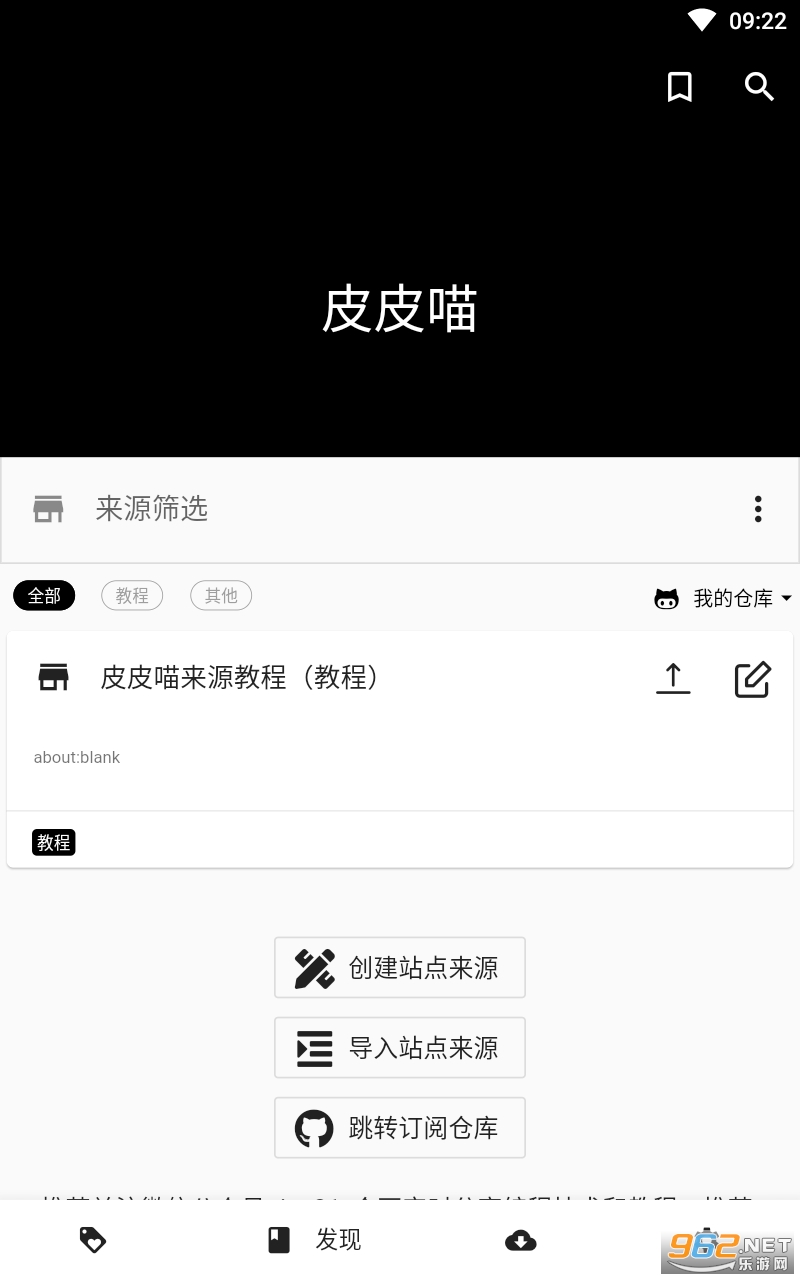The width and height of the screenshot is (800, 1280).
Task: Open the search magnifier
Action: [760, 87]
